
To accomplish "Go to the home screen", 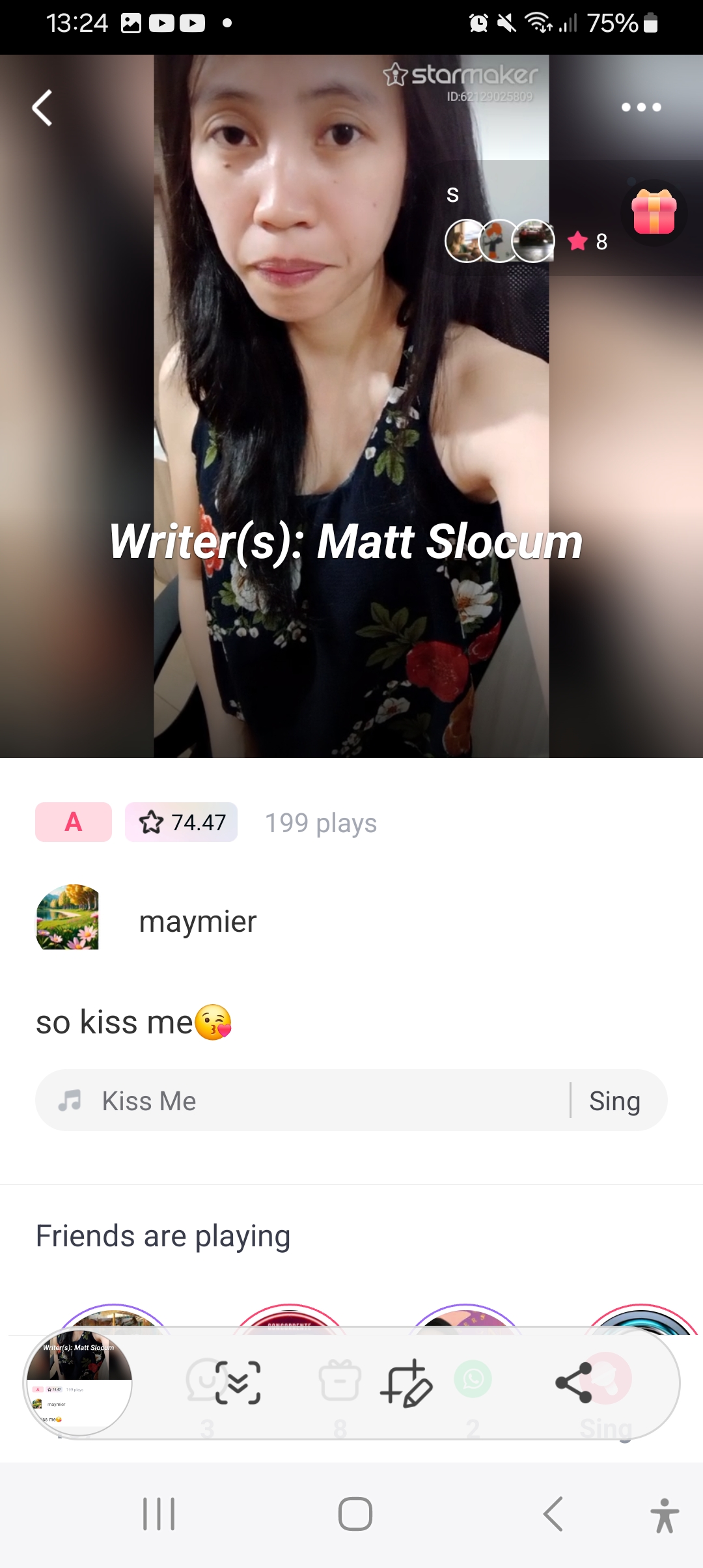I will pyautogui.click(x=355, y=1514).
